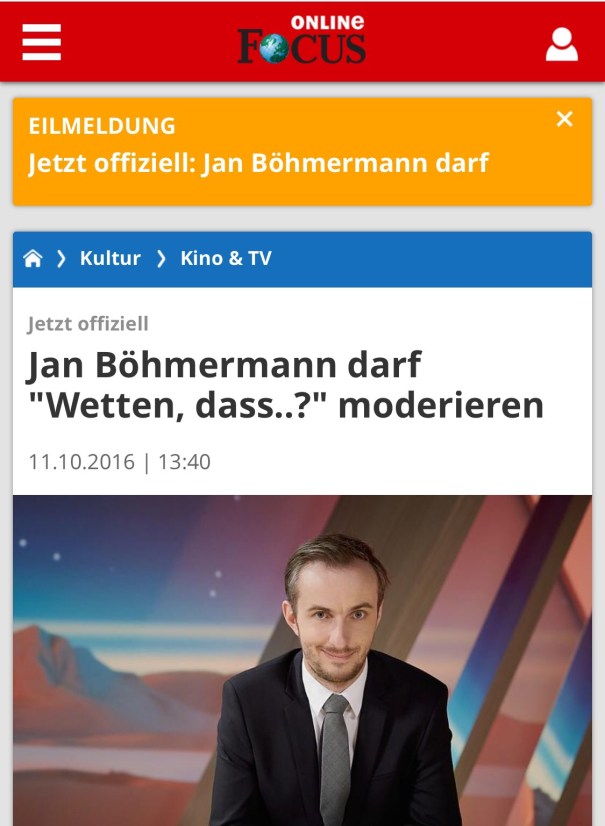The width and height of the screenshot is (605, 826).
Task: Open the breaking news headline about Böhmermann
Action: pyautogui.click(x=258, y=162)
